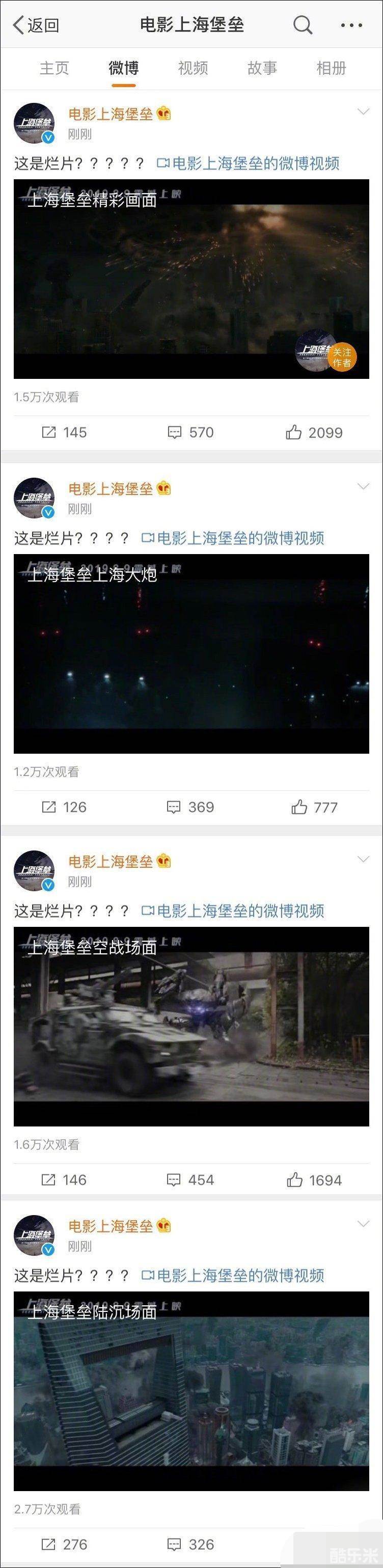Expand the dropdown arrow on first post
The width and height of the screenshot is (383, 1568).
pyautogui.click(x=363, y=112)
